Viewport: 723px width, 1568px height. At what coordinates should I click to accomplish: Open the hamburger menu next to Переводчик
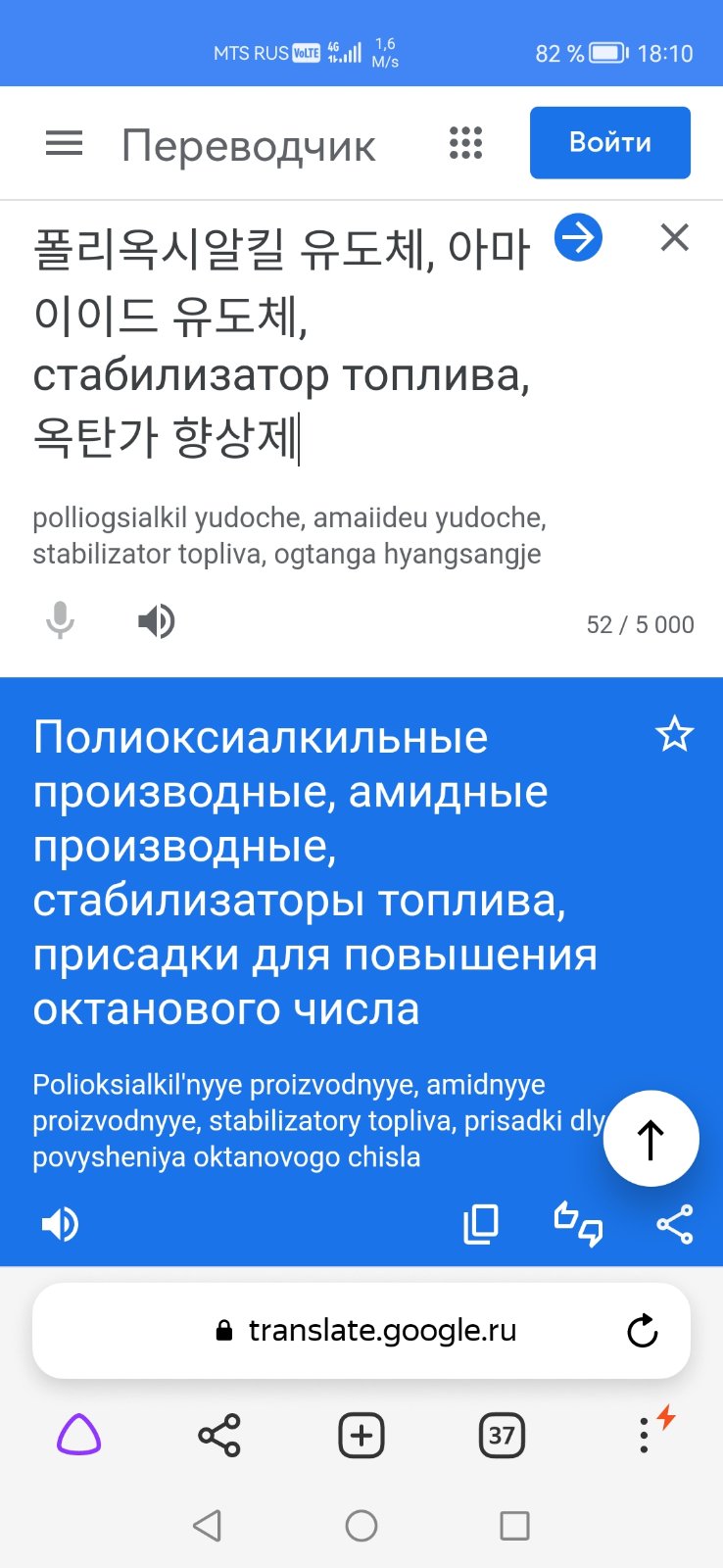pyautogui.click(x=65, y=144)
